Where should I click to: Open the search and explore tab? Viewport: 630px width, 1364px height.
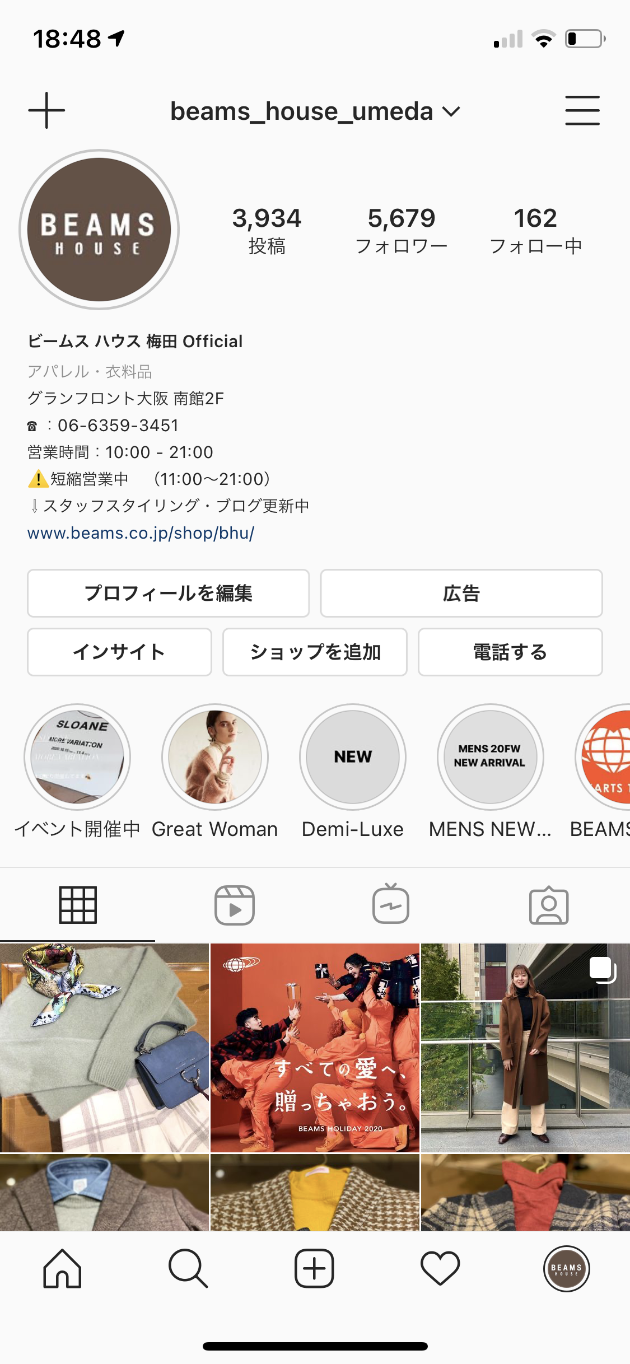tap(188, 1270)
